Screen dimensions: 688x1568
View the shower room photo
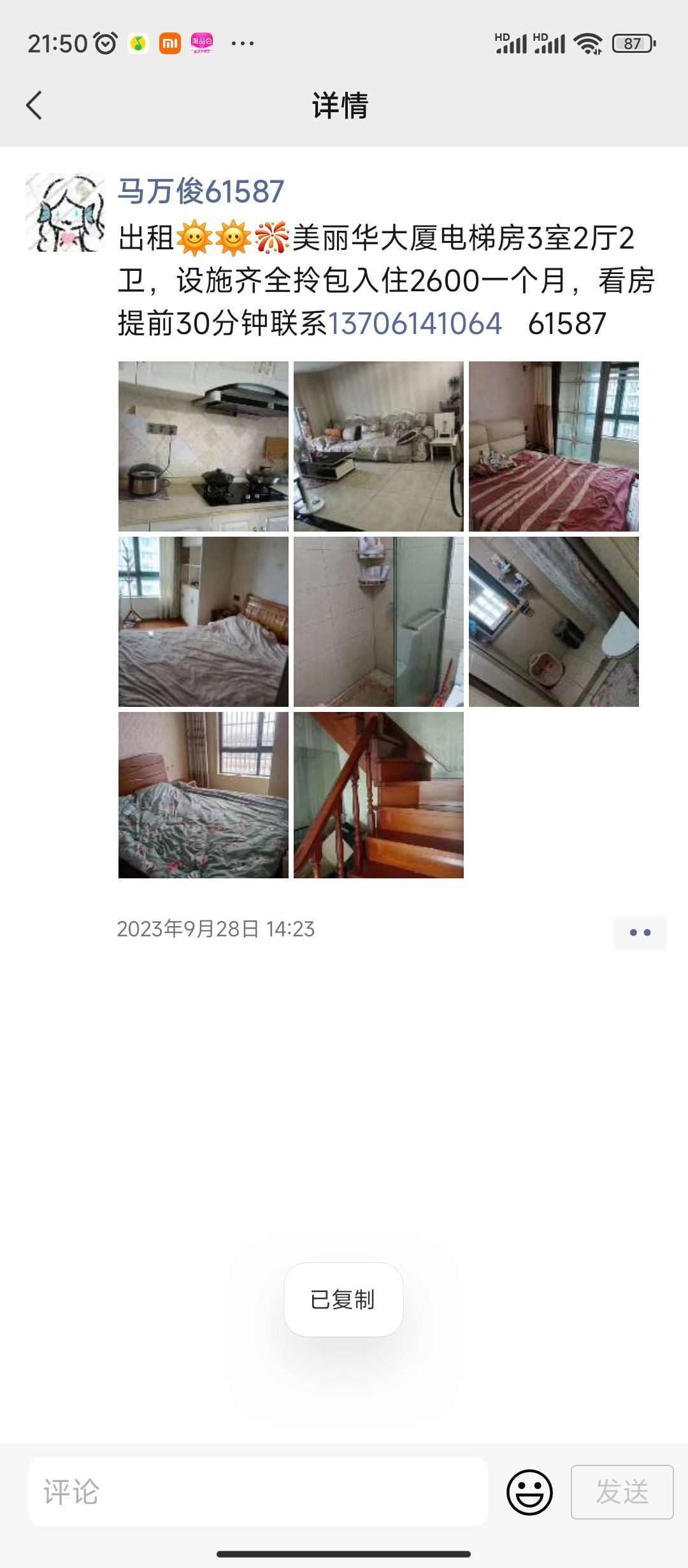(x=378, y=621)
